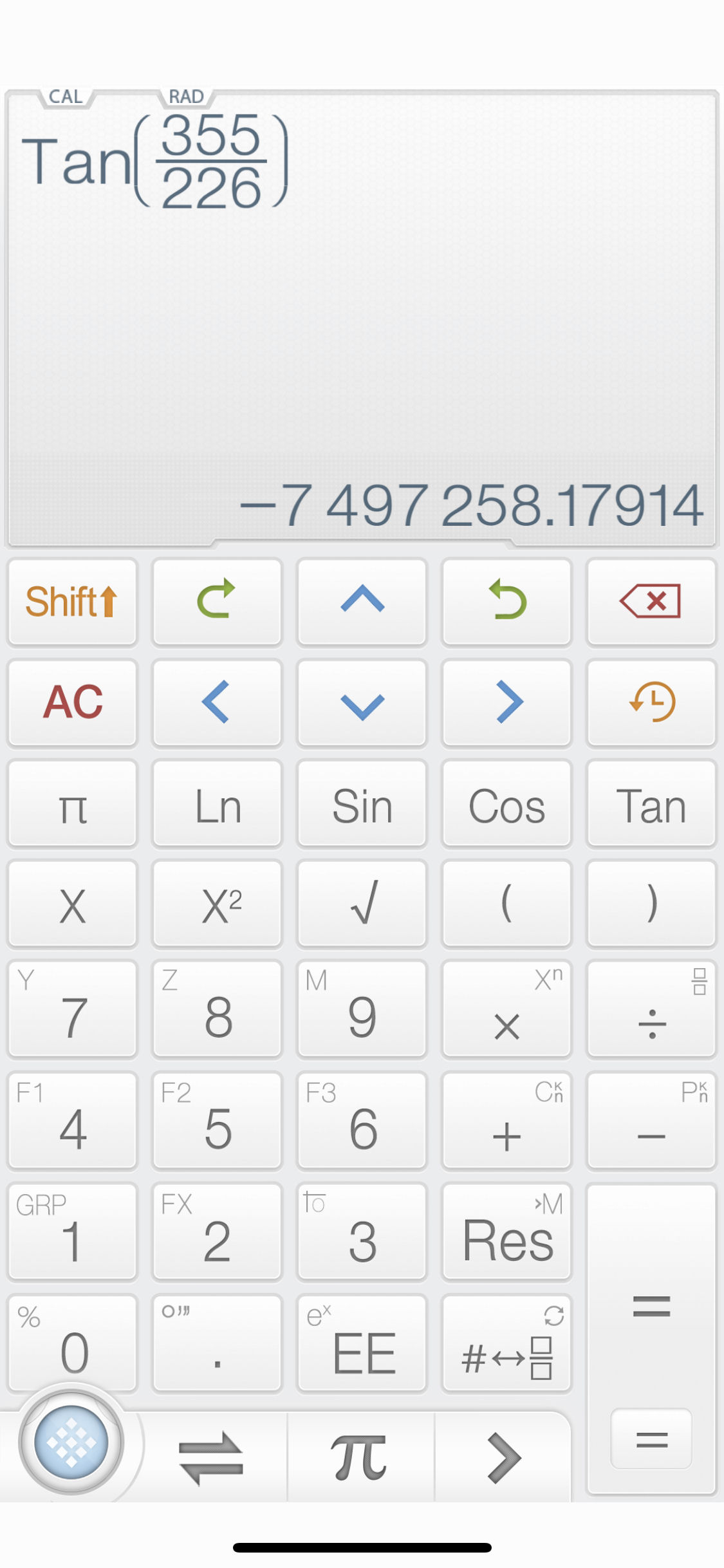The width and height of the screenshot is (724, 1568).
Task: Move cursor left with blue arrow
Action: [x=217, y=702]
